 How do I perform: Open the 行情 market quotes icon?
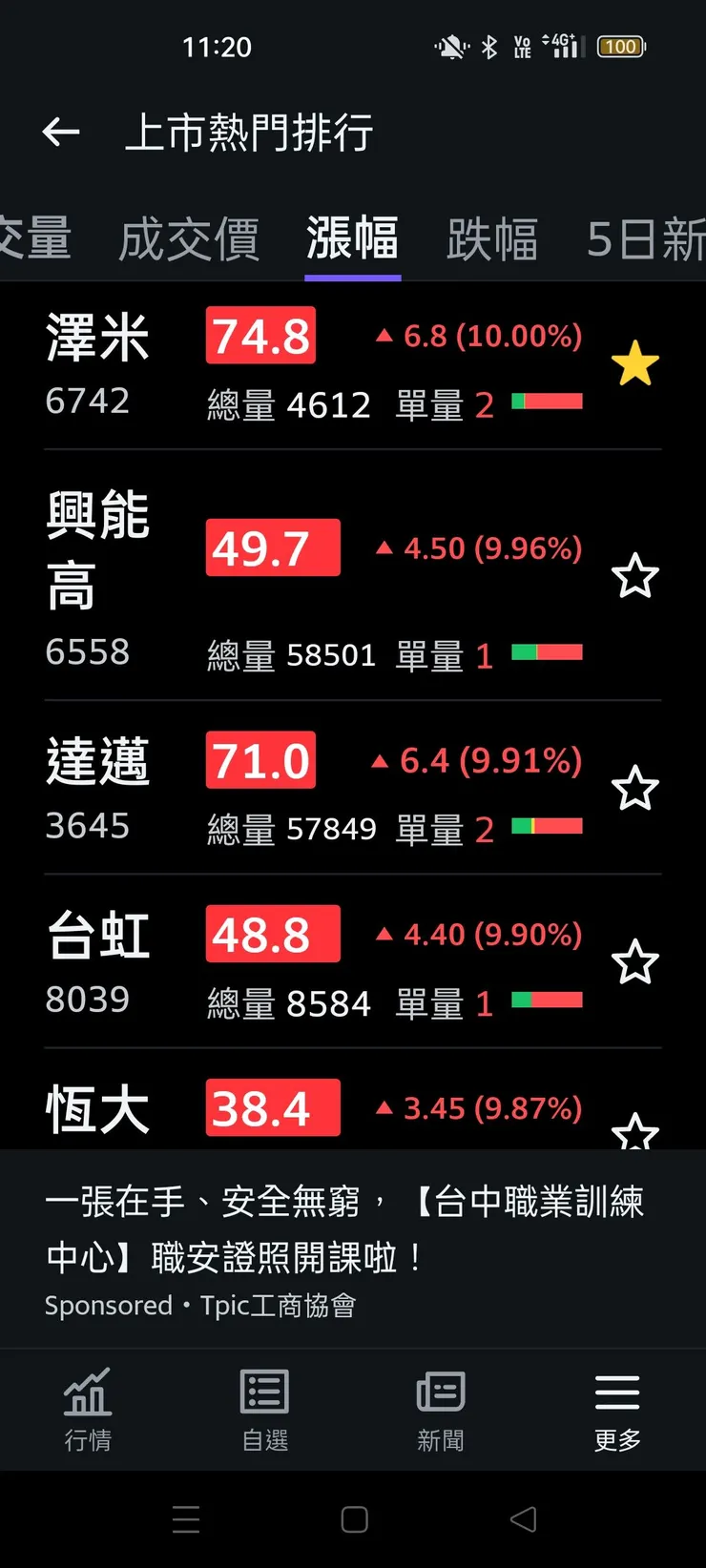(x=88, y=1410)
